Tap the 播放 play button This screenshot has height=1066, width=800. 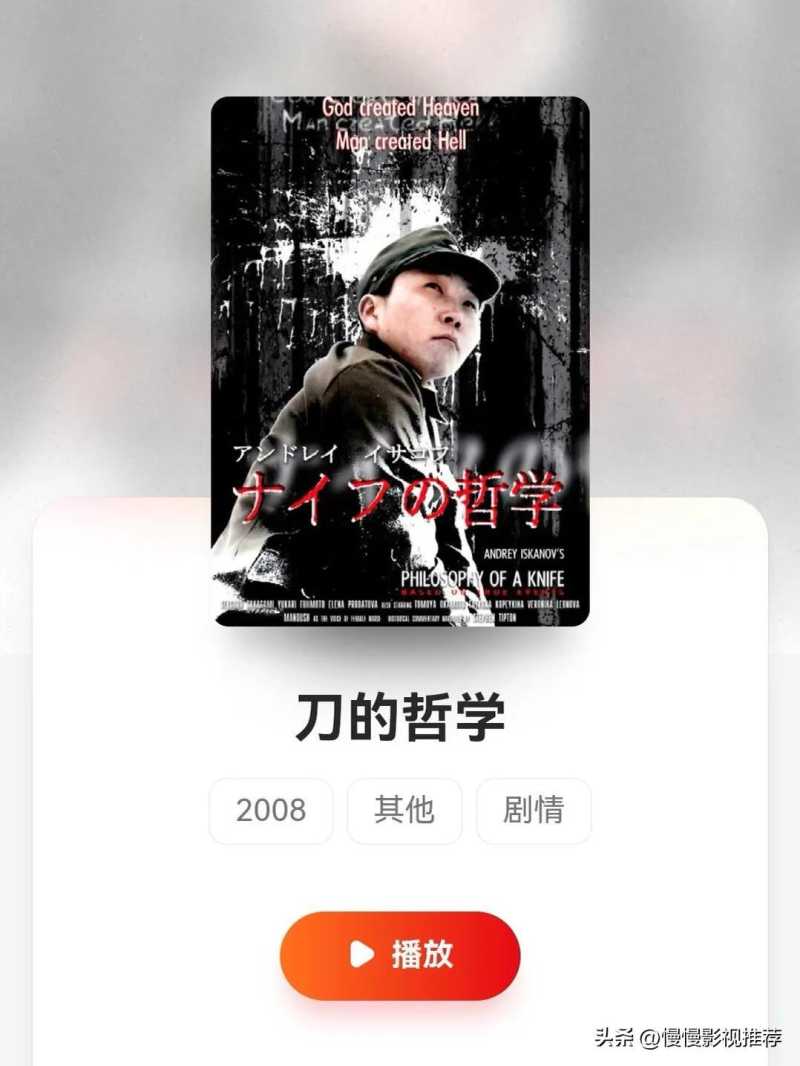tap(400, 955)
